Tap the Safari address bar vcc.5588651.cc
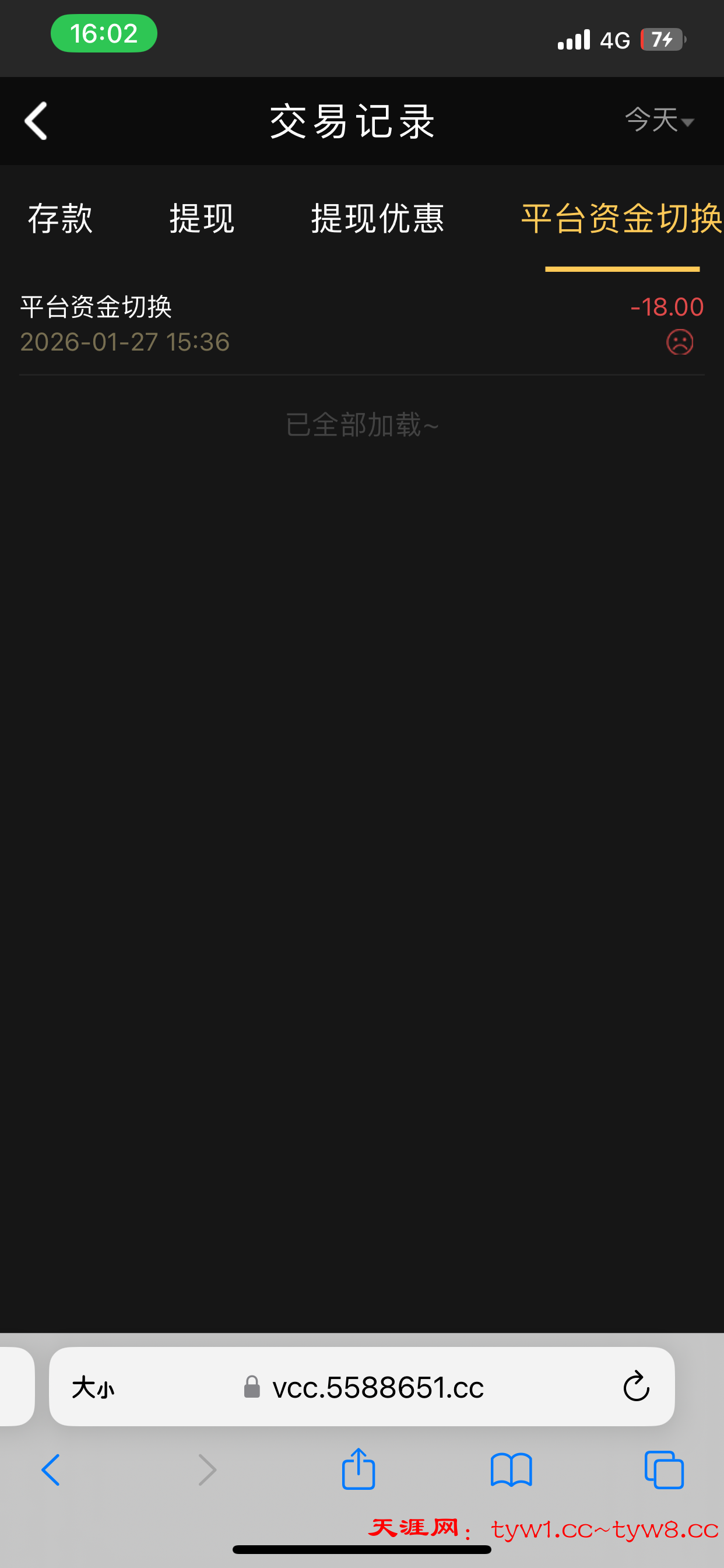Image resolution: width=724 pixels, height=1568 pixels. pos(377,1387)
